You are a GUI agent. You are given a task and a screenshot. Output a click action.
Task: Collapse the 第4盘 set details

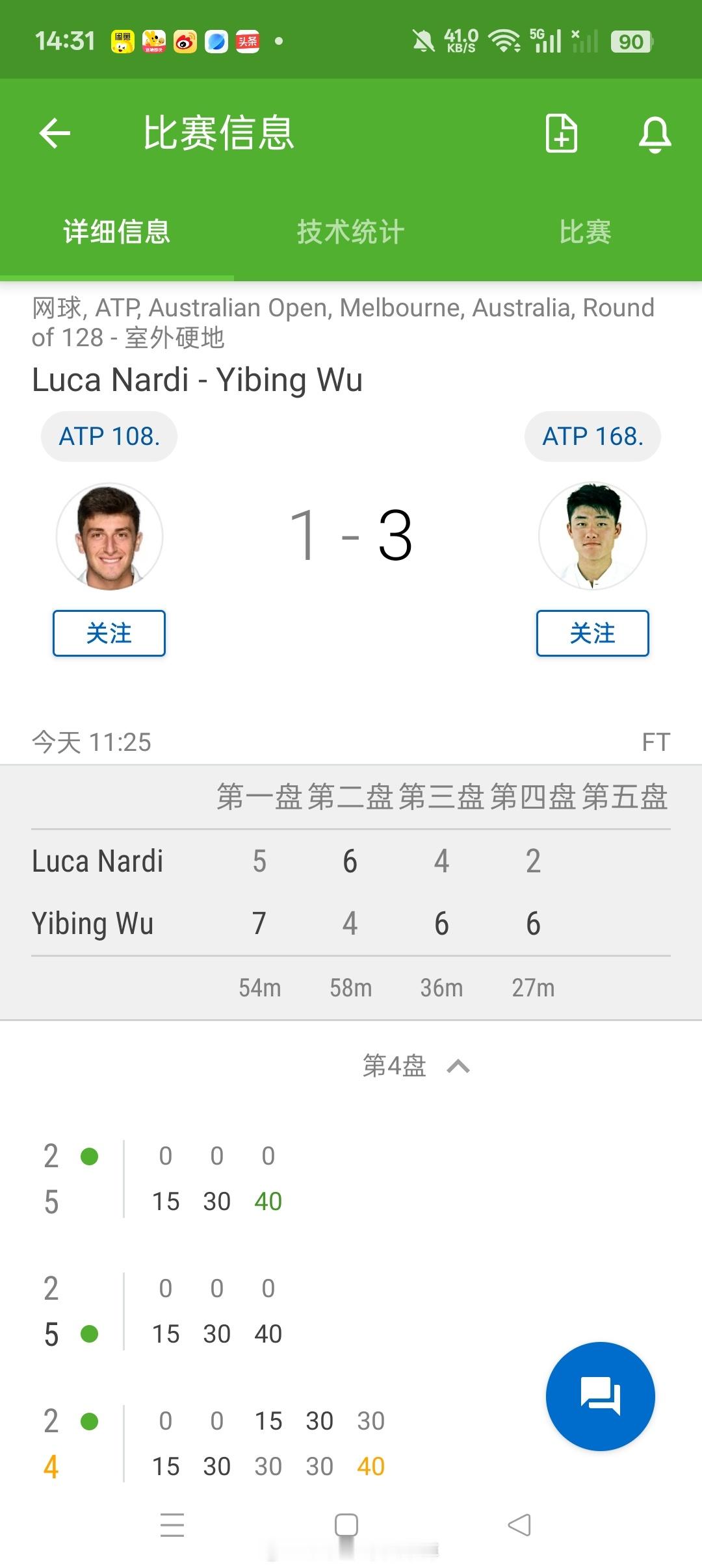458,1067
